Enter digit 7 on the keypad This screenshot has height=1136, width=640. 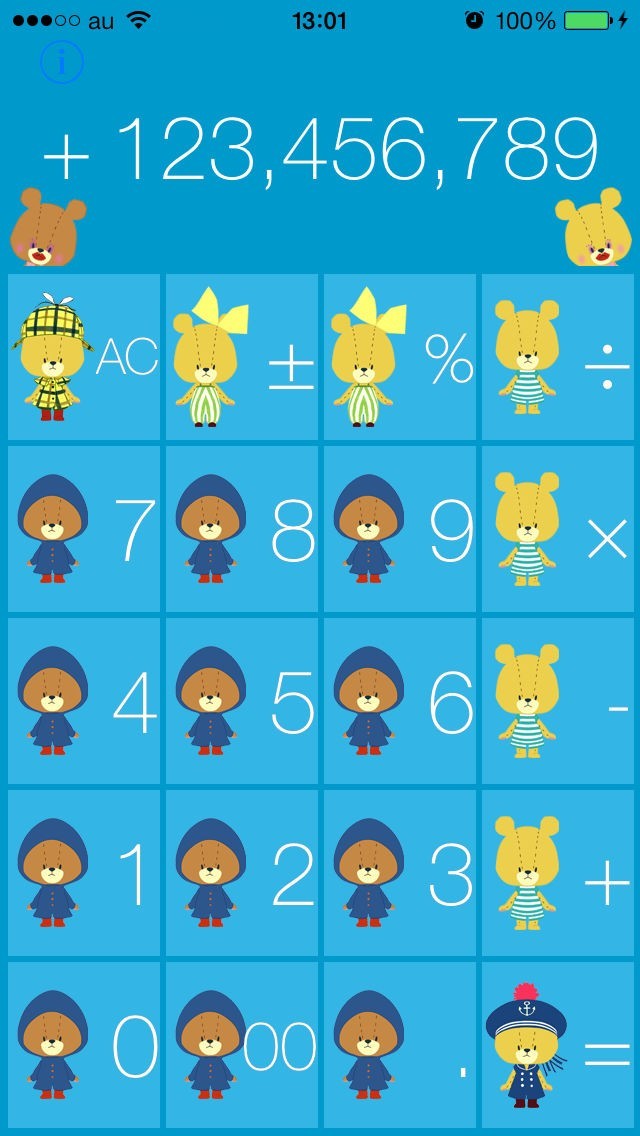click(84, 529)
